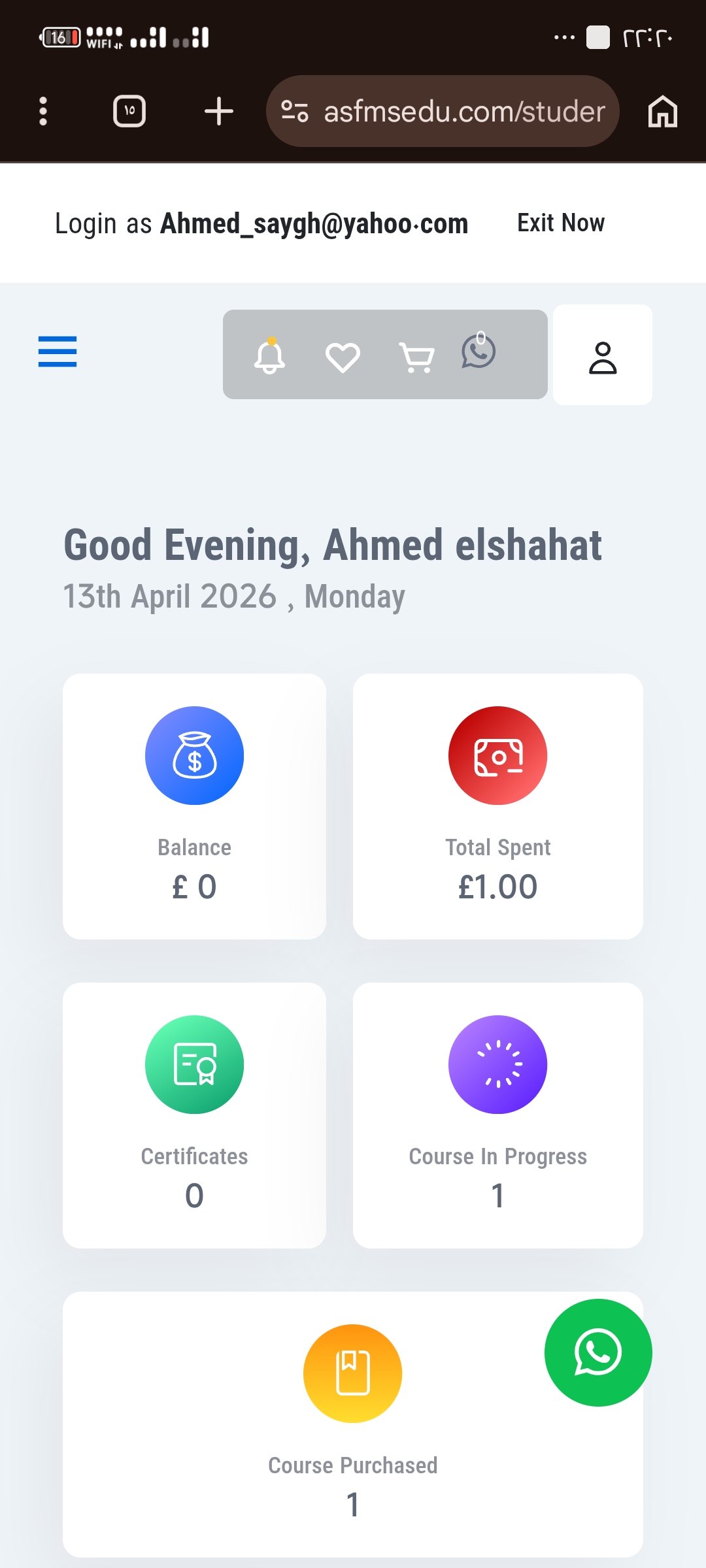Open the WhatsApp icon in the toolbar
This screenshot has height=1568, width=706.
point(479,351)
